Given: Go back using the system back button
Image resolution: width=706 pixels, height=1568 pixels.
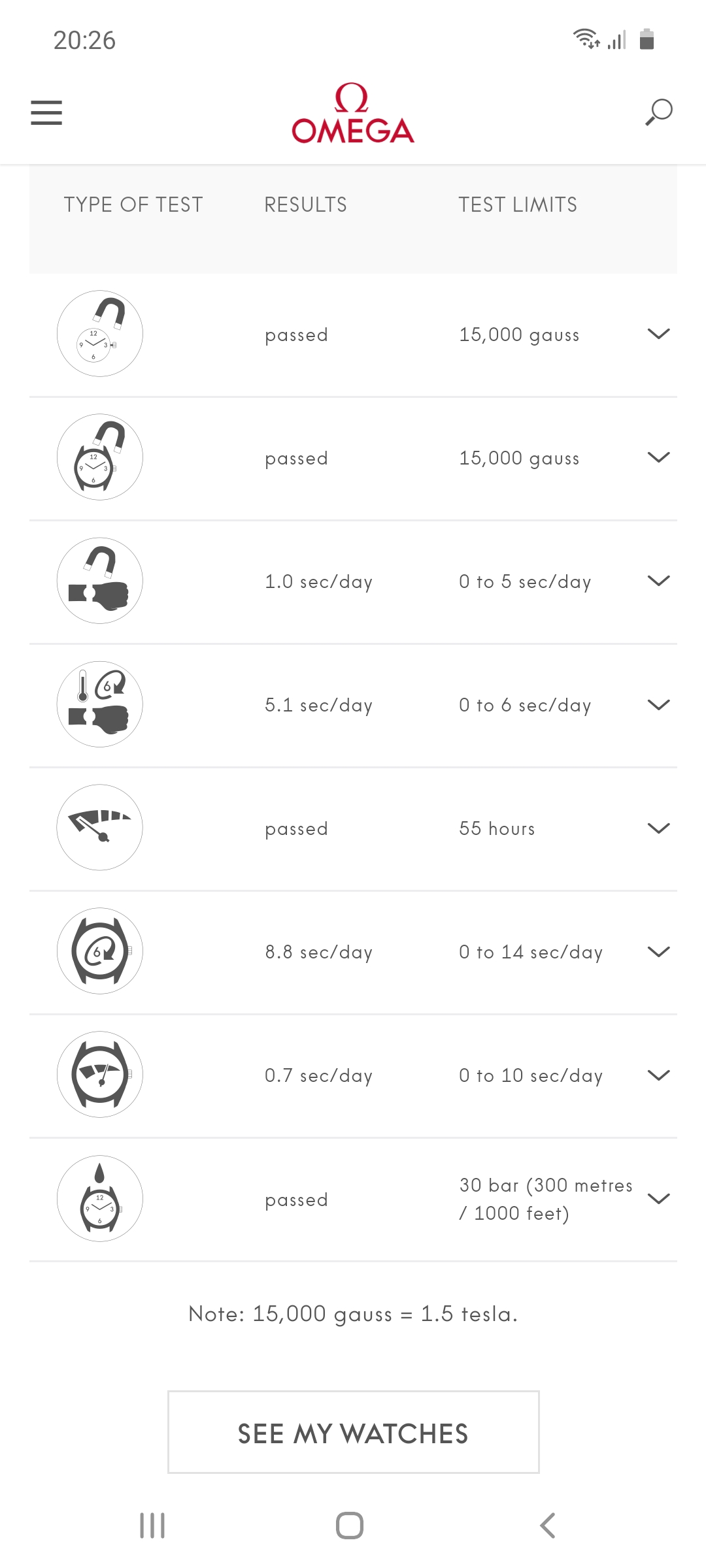Looking at the screenshot, I should [x=548, y=1526].
